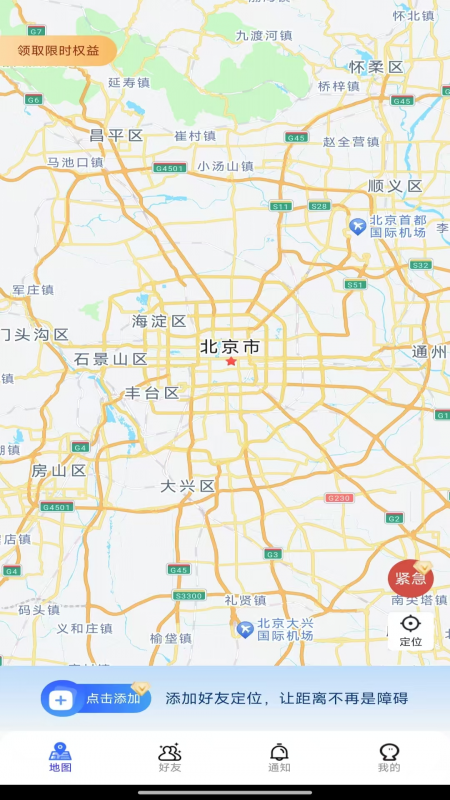Switch to the 地图 tab
Screen dimensions: 450x800
coord(60,757)
